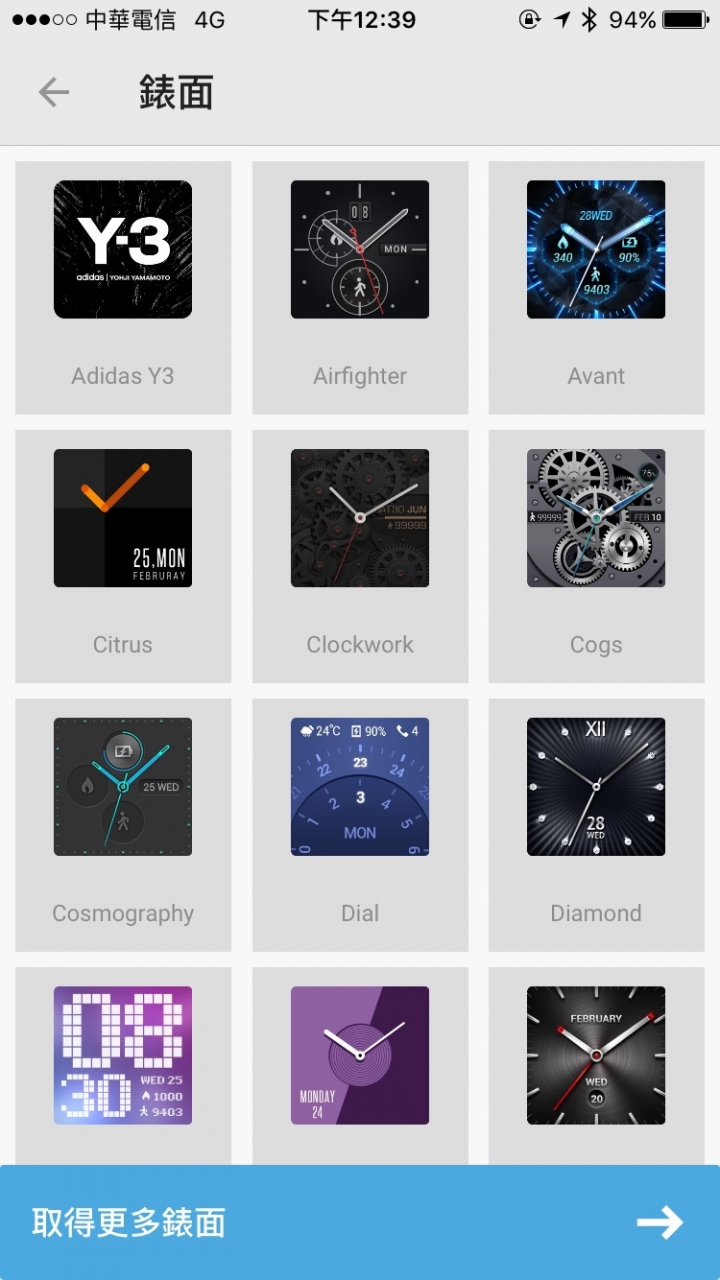
Task: Pick the black February watch face
Action: [x=596, y=1055]
